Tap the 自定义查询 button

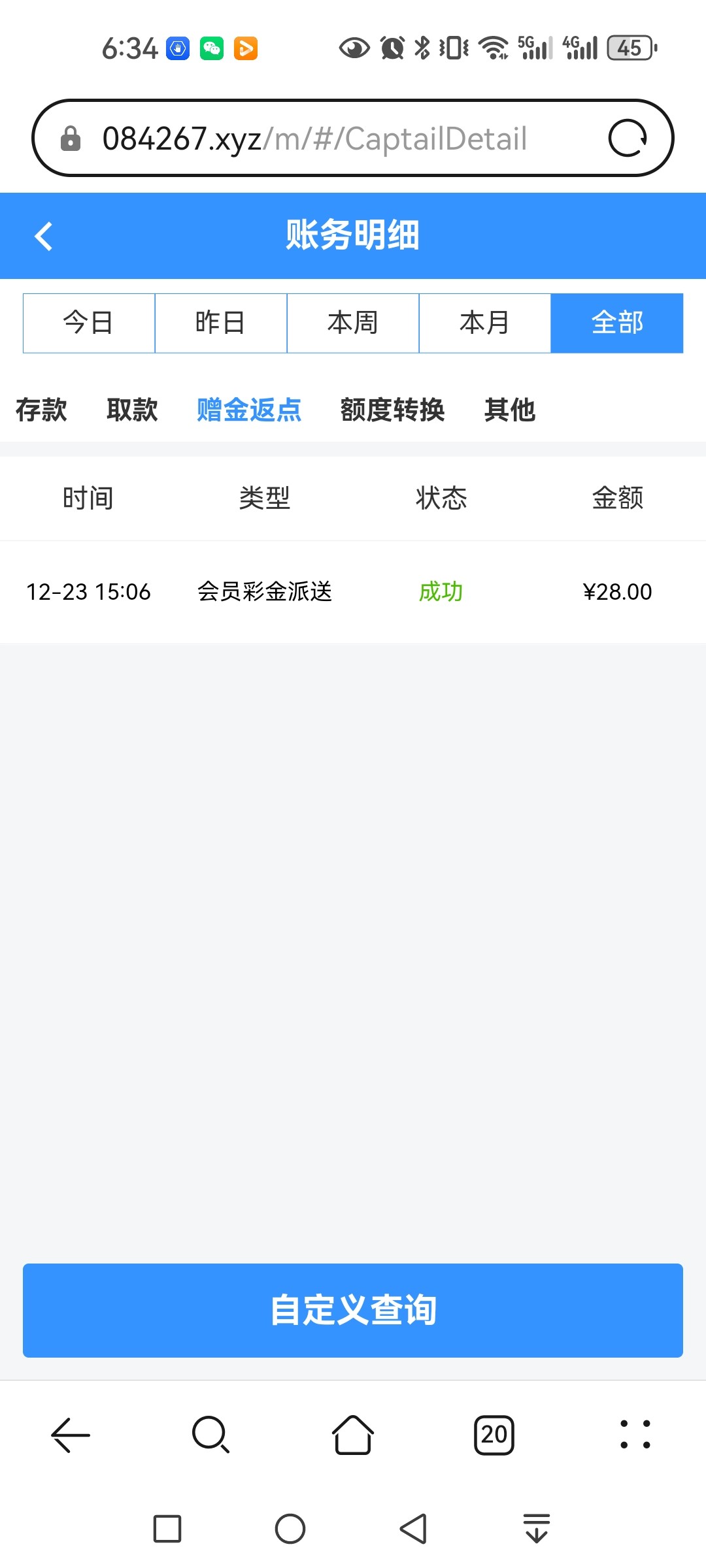[353, 1310]
